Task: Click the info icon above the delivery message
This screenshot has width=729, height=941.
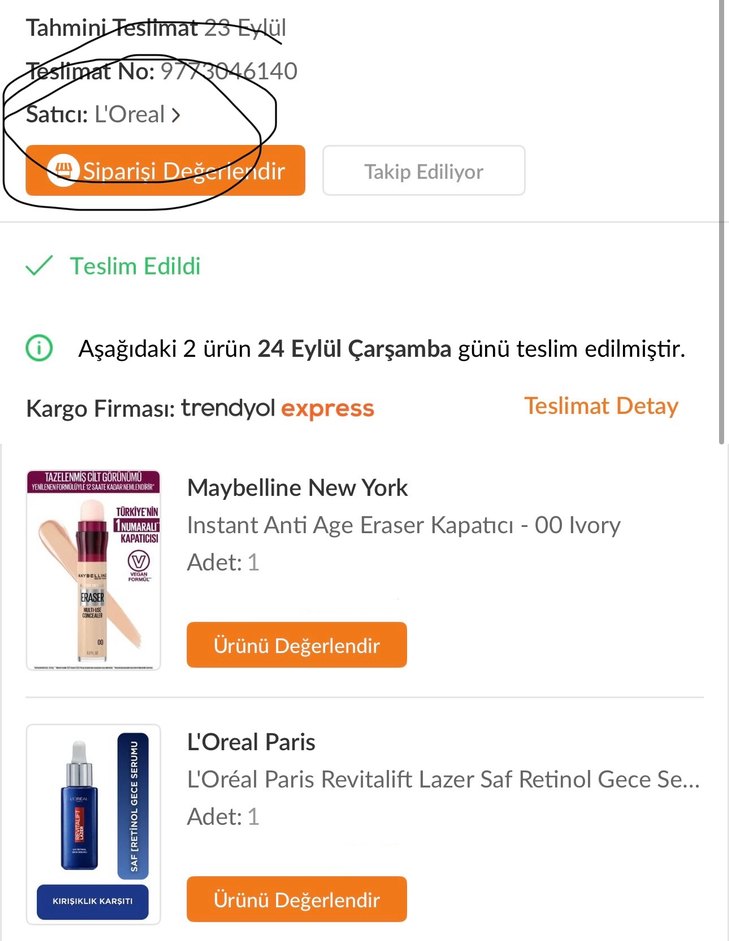Action: [x=40, y=349]
